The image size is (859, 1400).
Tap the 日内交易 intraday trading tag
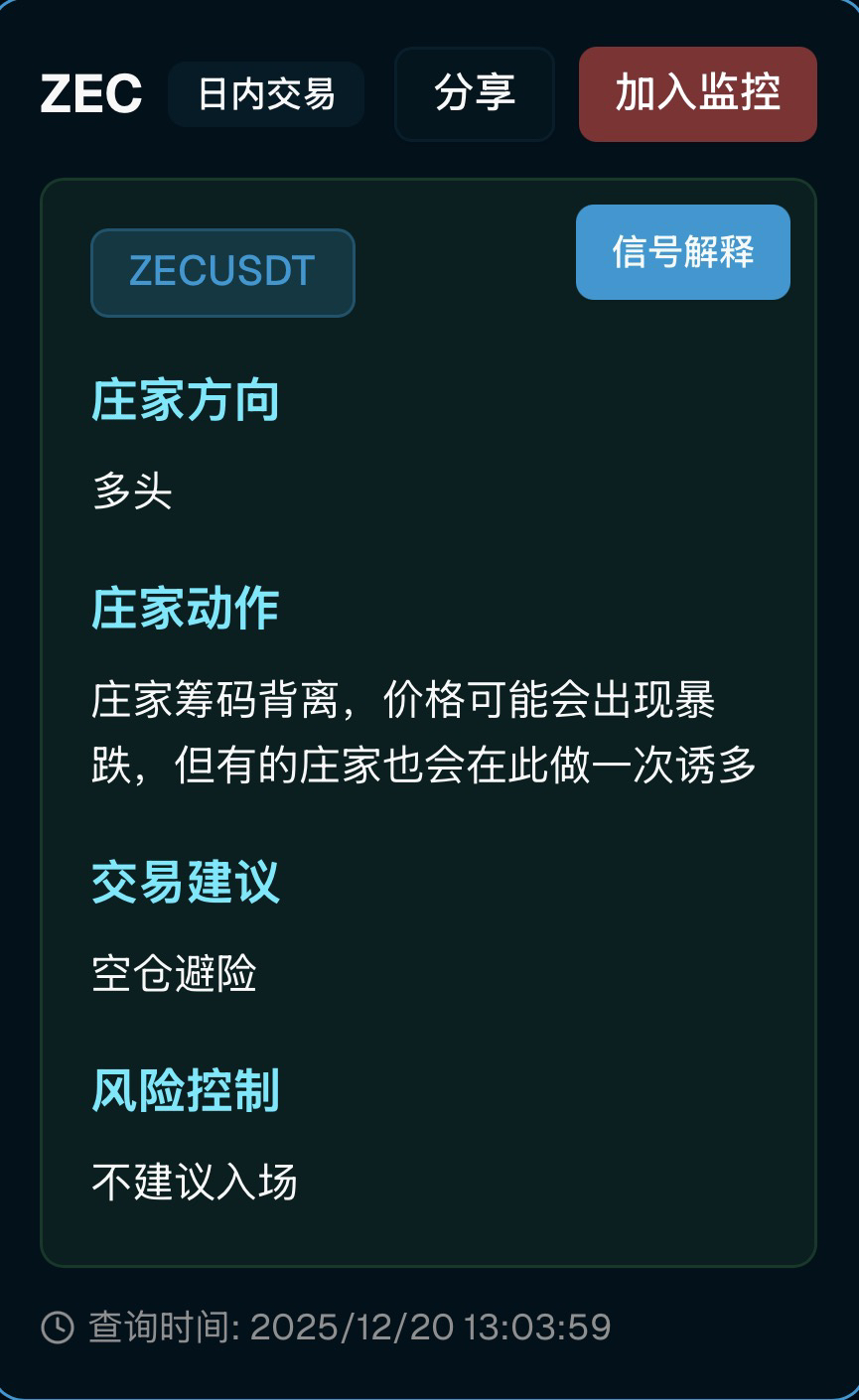[266, 94]
